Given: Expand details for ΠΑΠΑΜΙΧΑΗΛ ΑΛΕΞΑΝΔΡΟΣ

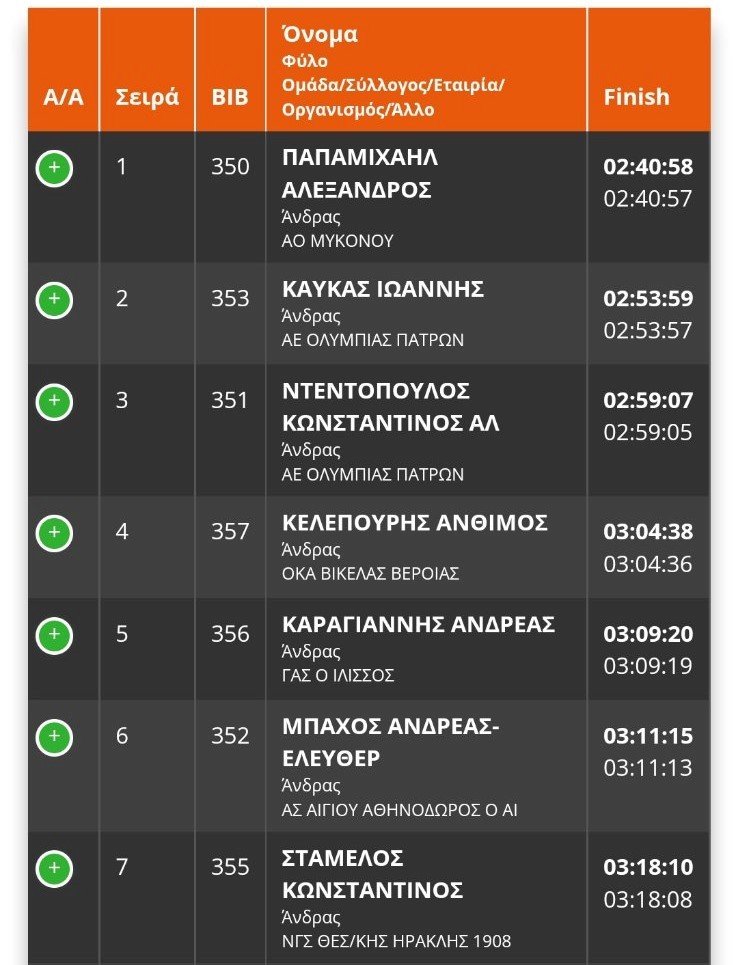Looking at the screenshot, I should click(54, 169).
